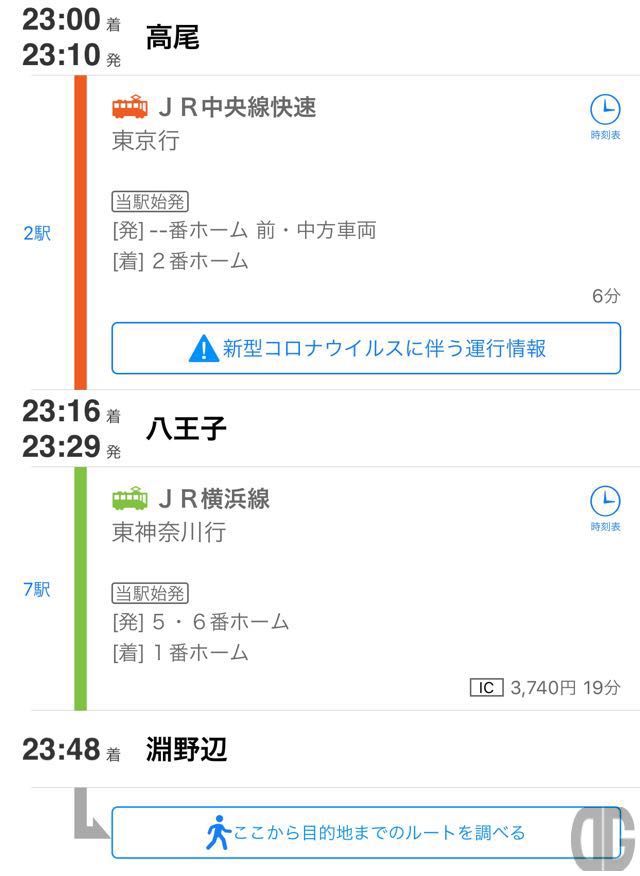The width and height of the screenshot is (640, 876).
Task: Open timetable for JR中央線快速
Action: point(604,115)
